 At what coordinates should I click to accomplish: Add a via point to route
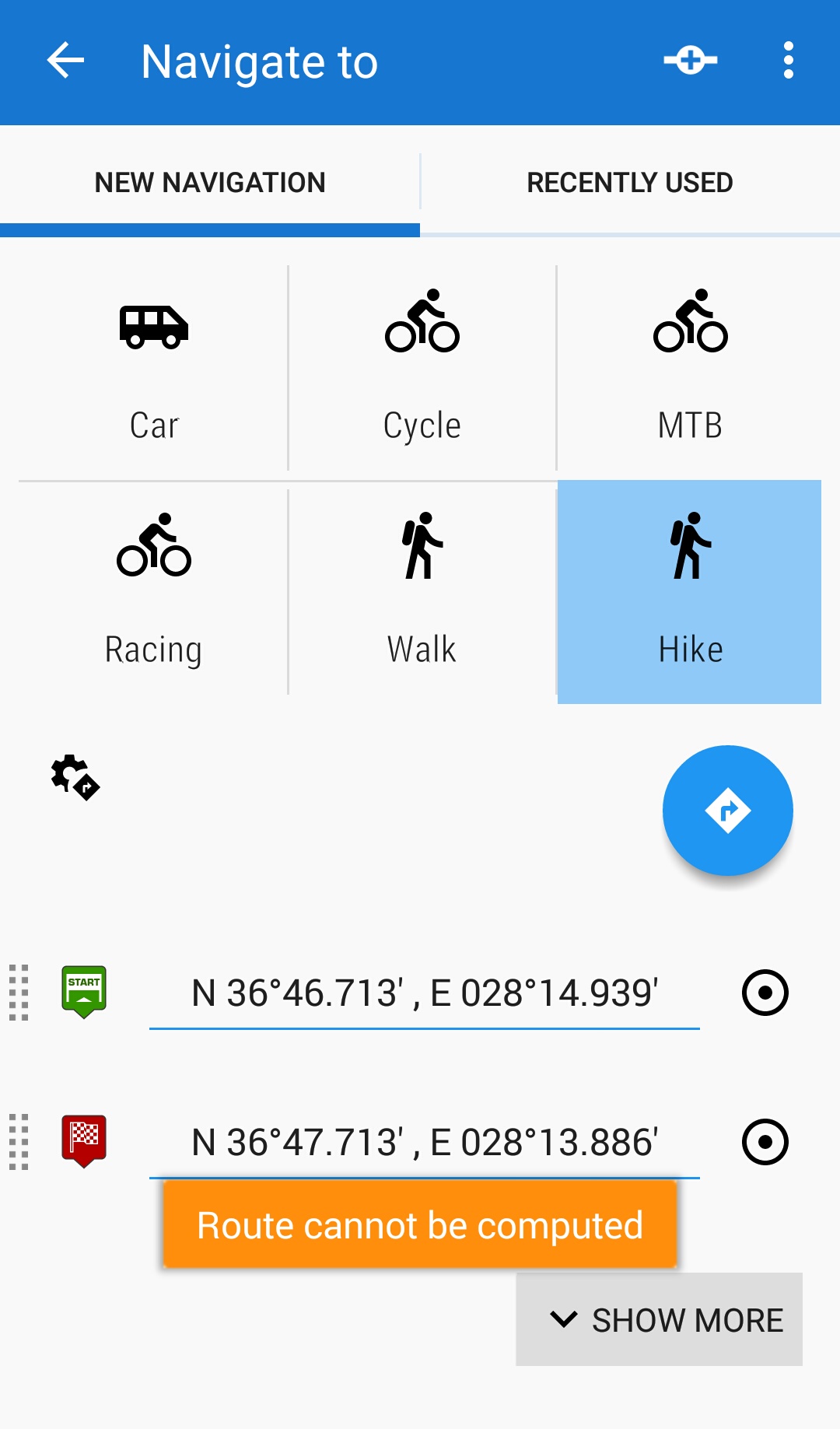(x=690, y=61)
